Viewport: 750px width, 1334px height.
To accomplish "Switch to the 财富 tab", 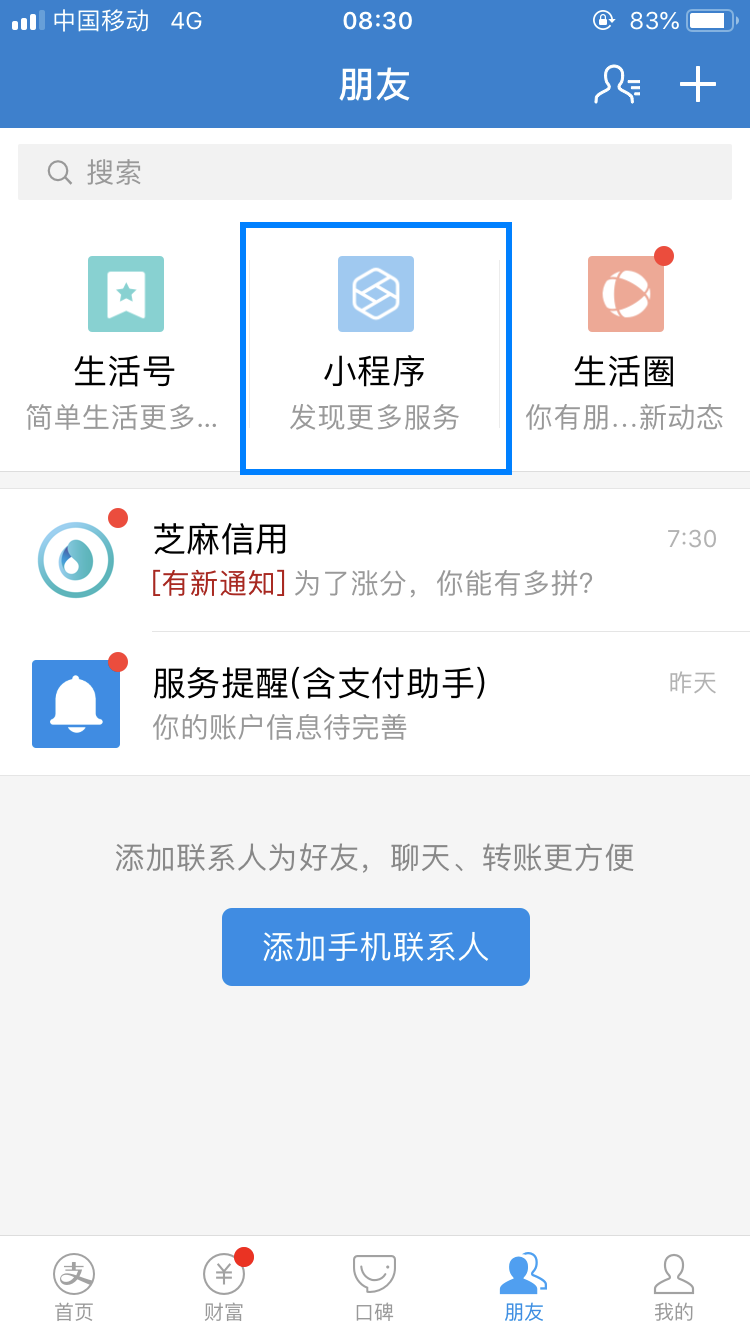I will coord(224,1288).
